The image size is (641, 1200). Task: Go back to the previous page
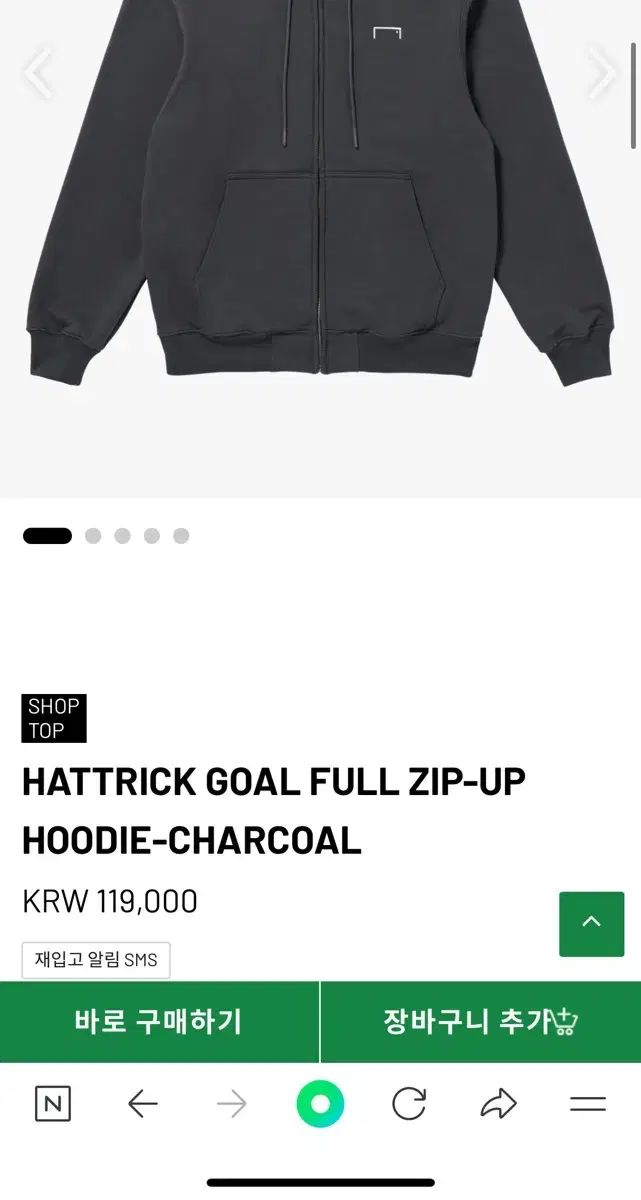143,1104
